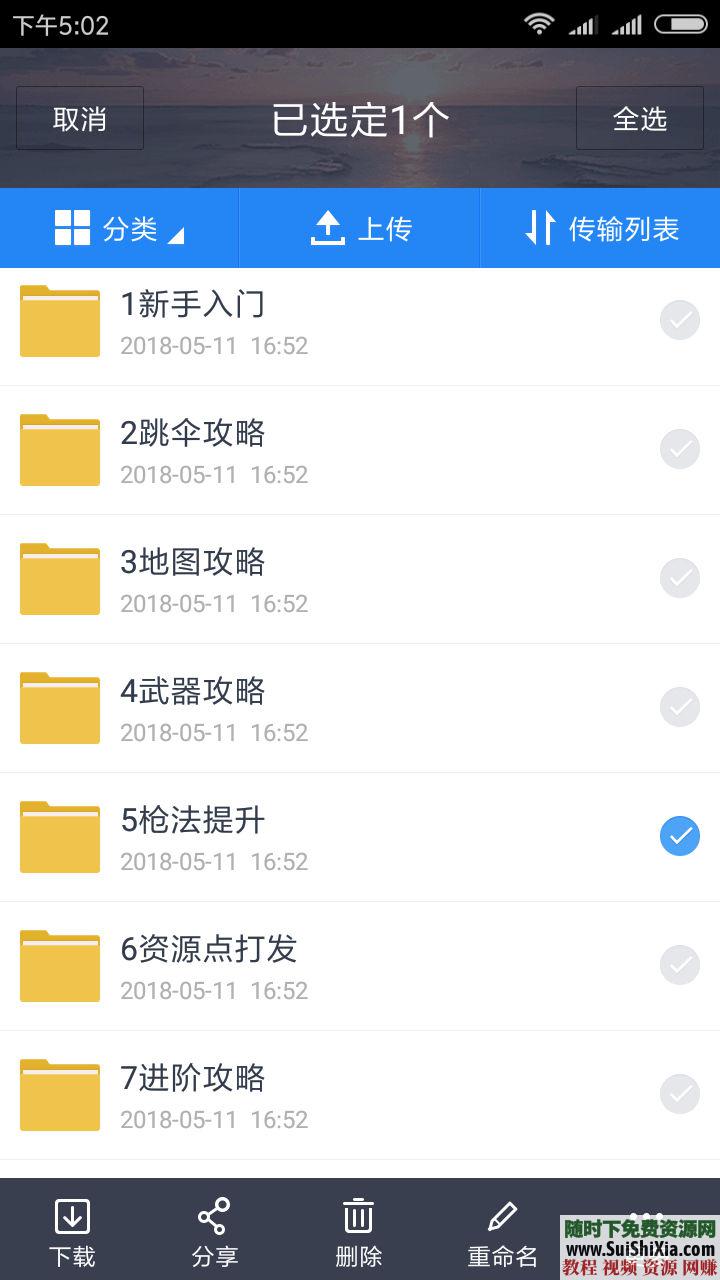Tap the folder icon of 7进阶攻略
Viewport: 720px width, 1280px height.
pos(59,1094)
